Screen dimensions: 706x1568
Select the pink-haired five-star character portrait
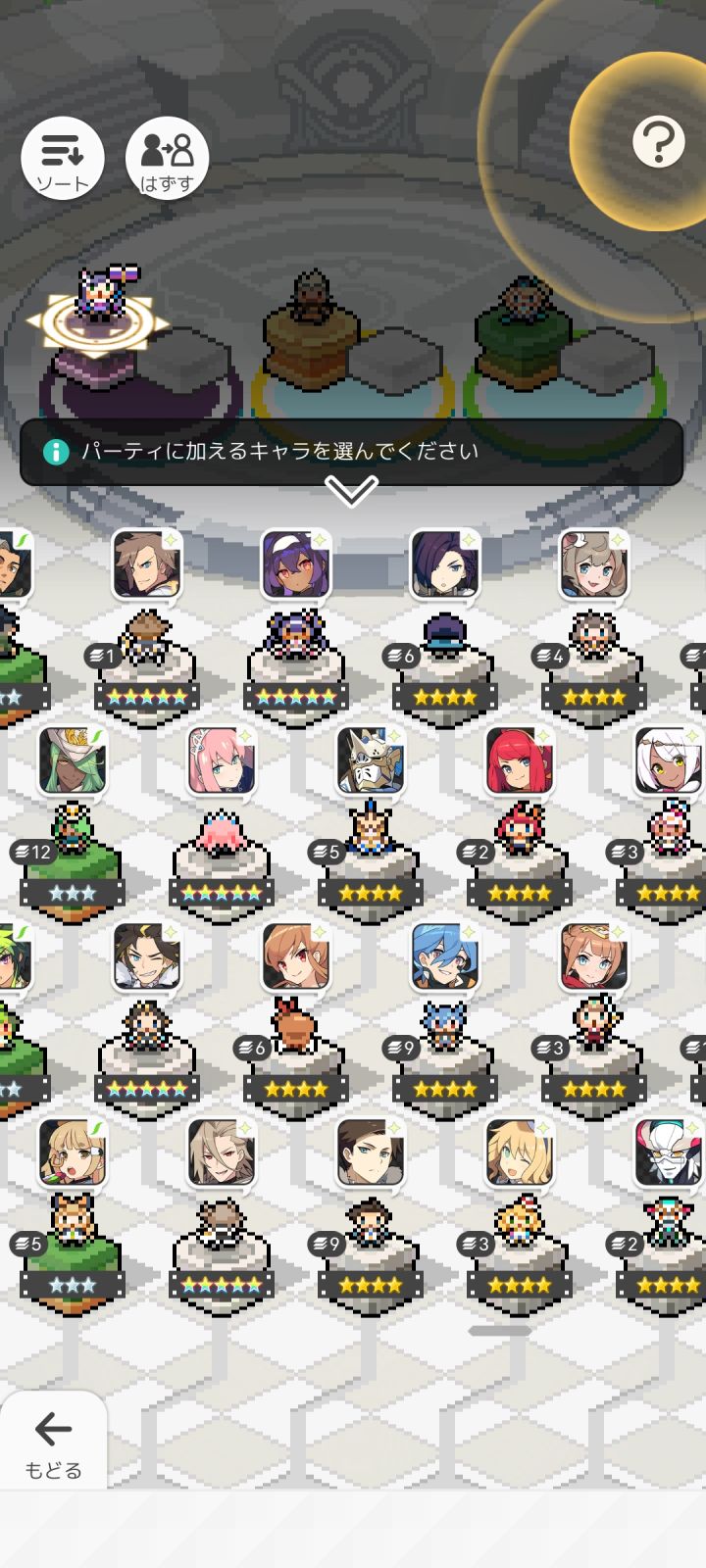tap(220, 764)
